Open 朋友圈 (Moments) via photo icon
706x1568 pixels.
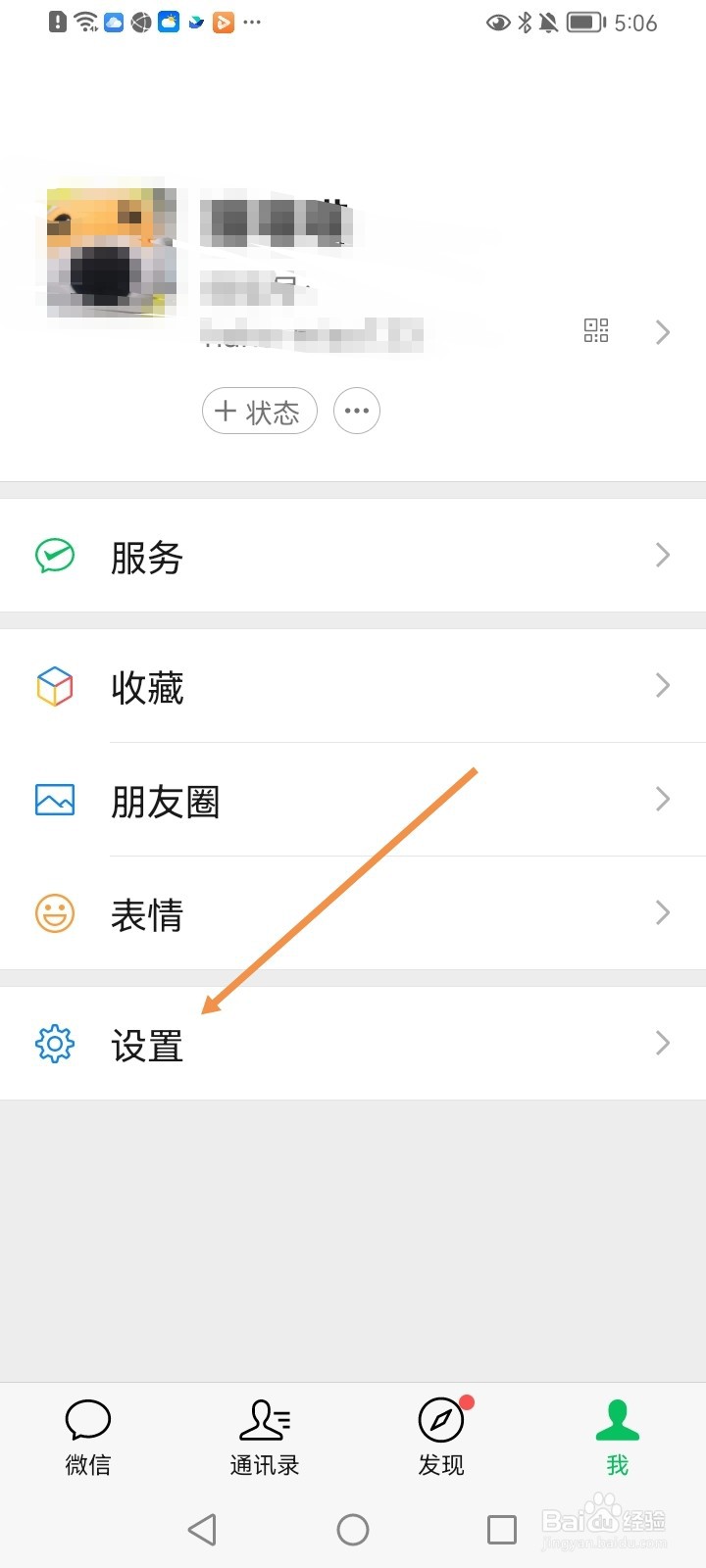pyautogui.click(x=55, y=800)
